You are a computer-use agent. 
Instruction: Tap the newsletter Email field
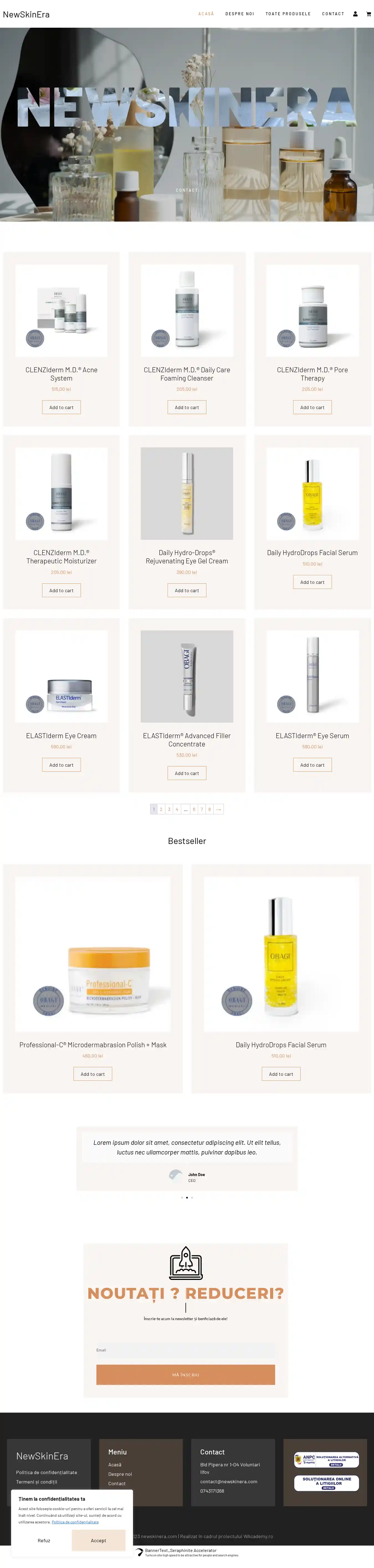click(x=186, y=1350)
